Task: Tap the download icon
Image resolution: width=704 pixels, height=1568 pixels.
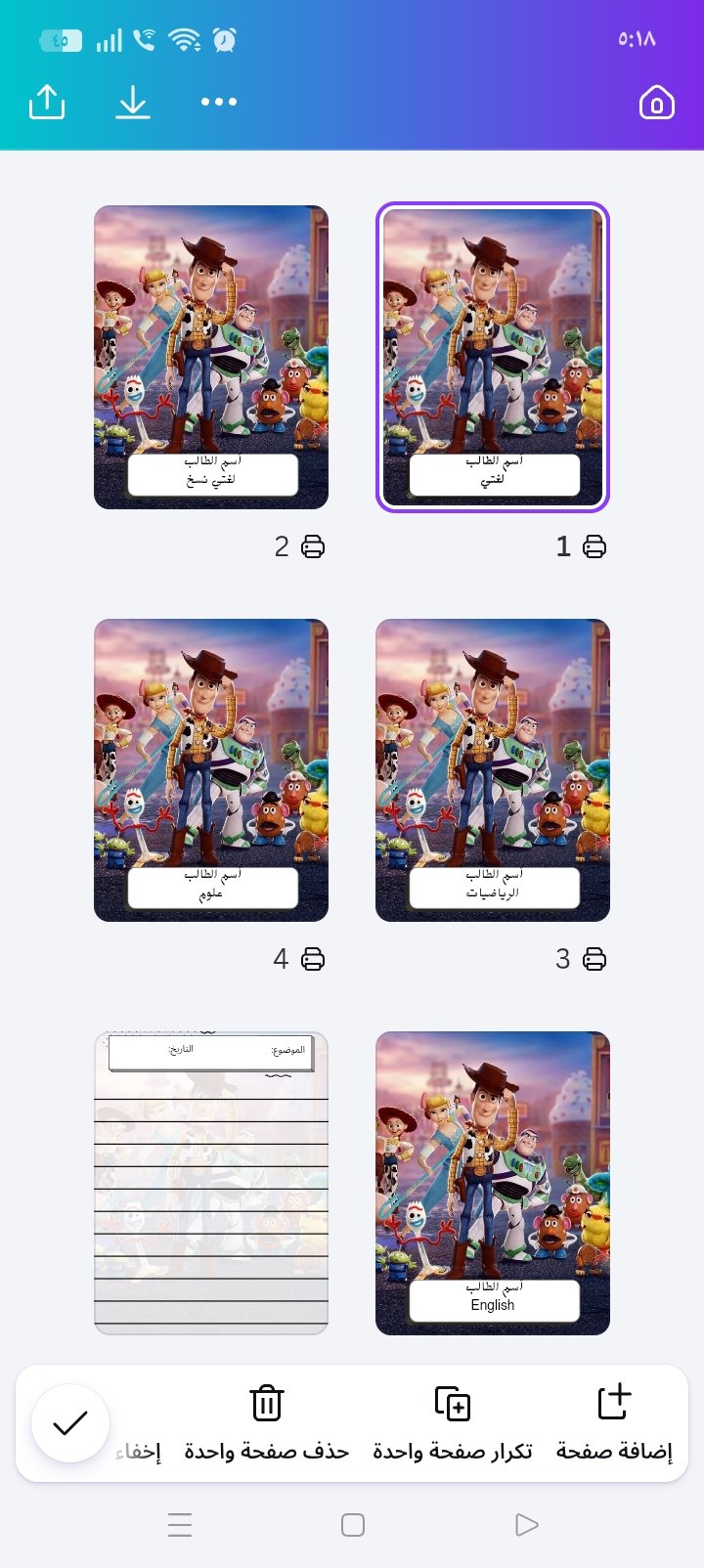Action: [x=133, y=102]
